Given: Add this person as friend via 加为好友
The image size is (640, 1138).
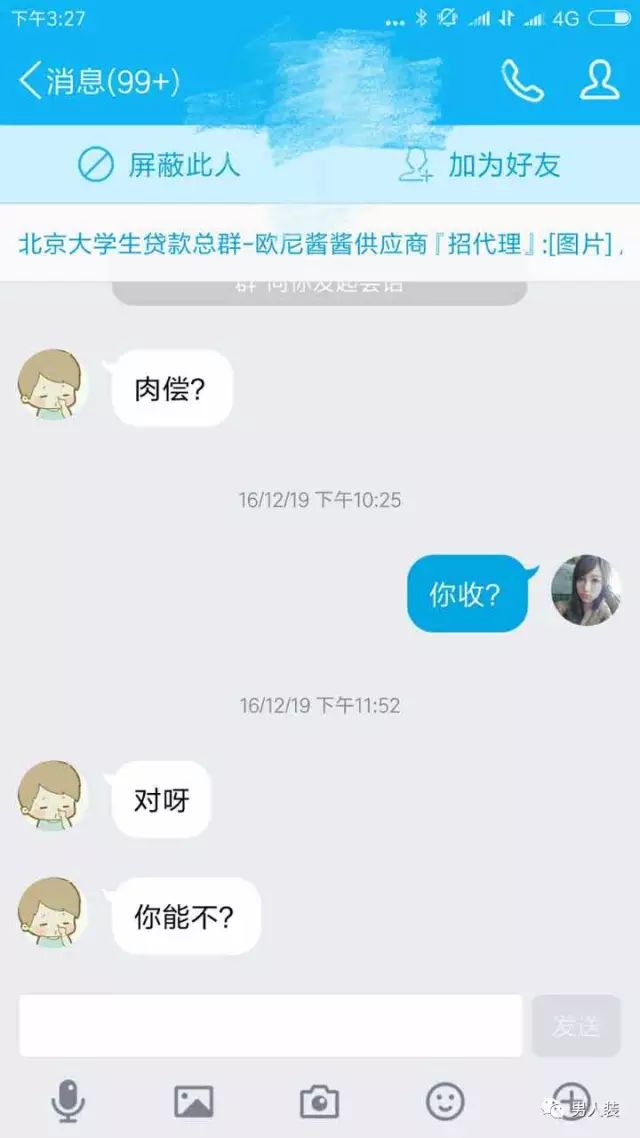Looking at the screenshot, I should pyautogui.click(x=480, y=166).
